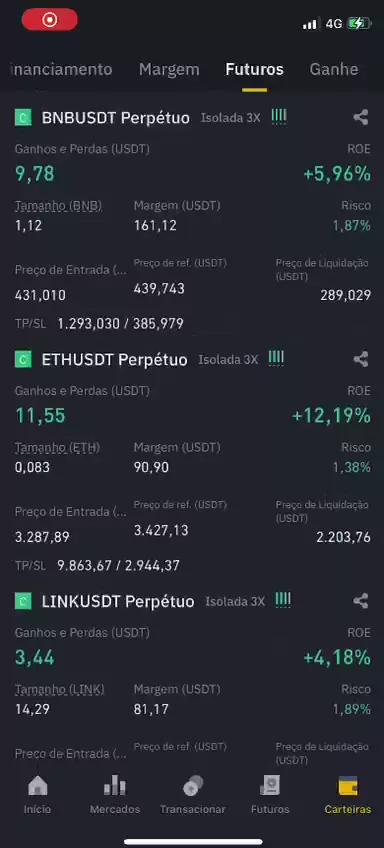Switch to the Ganhe tab
The image size is (384, 848).
click(x=334, y=69)
